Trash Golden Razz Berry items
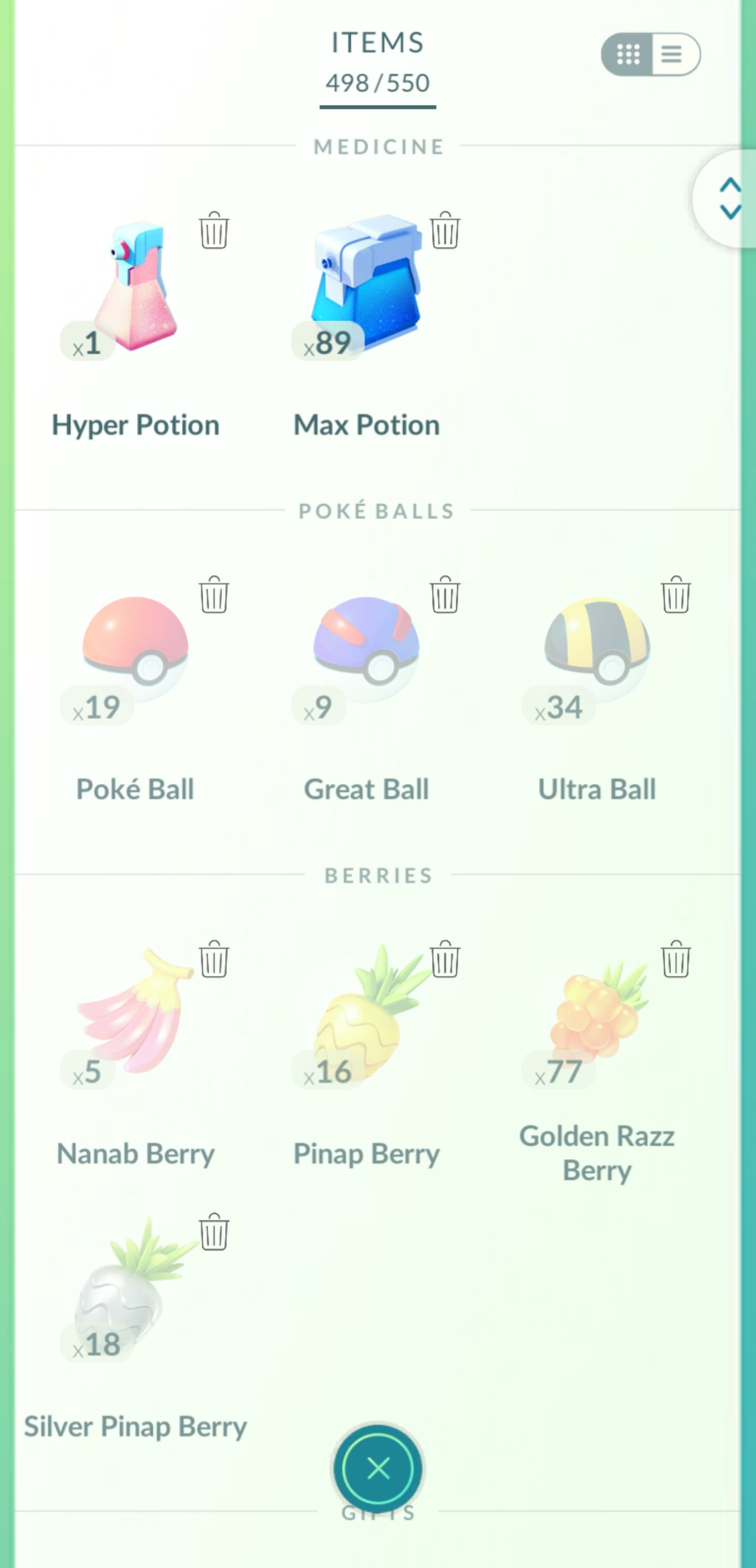756x1568 pixels. (676, 959)
